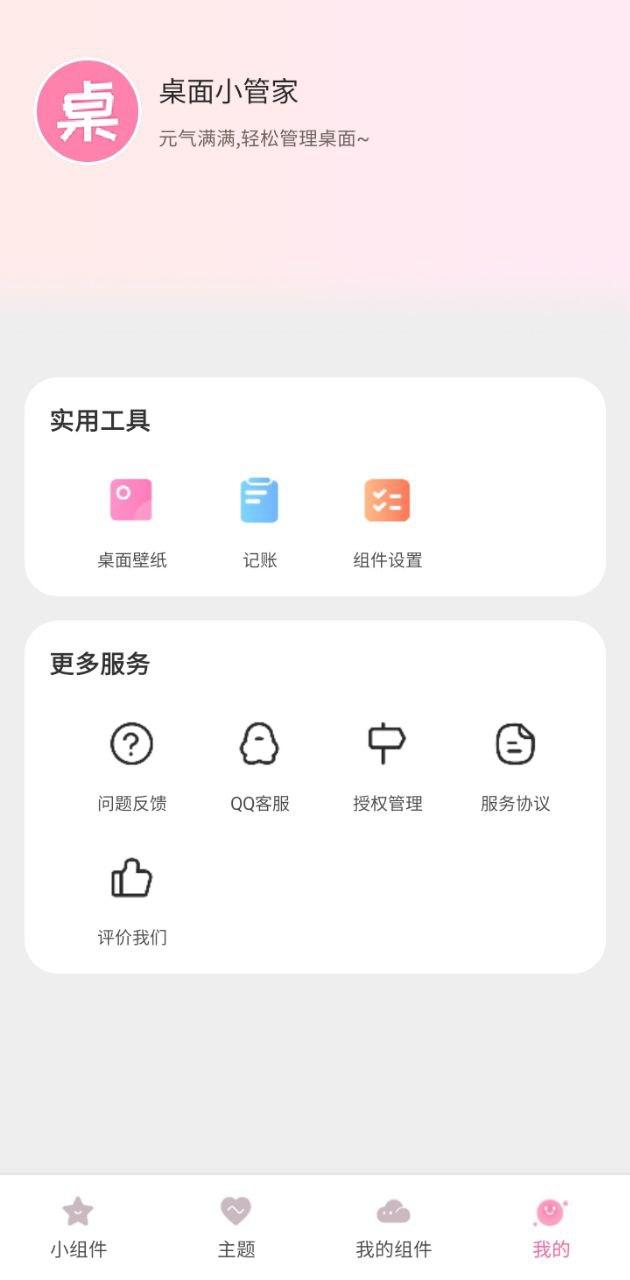Select the 我的 tab
The width and height of the screenshot is (630, 1280).
pyautogui.click(x=551, y=1226)
